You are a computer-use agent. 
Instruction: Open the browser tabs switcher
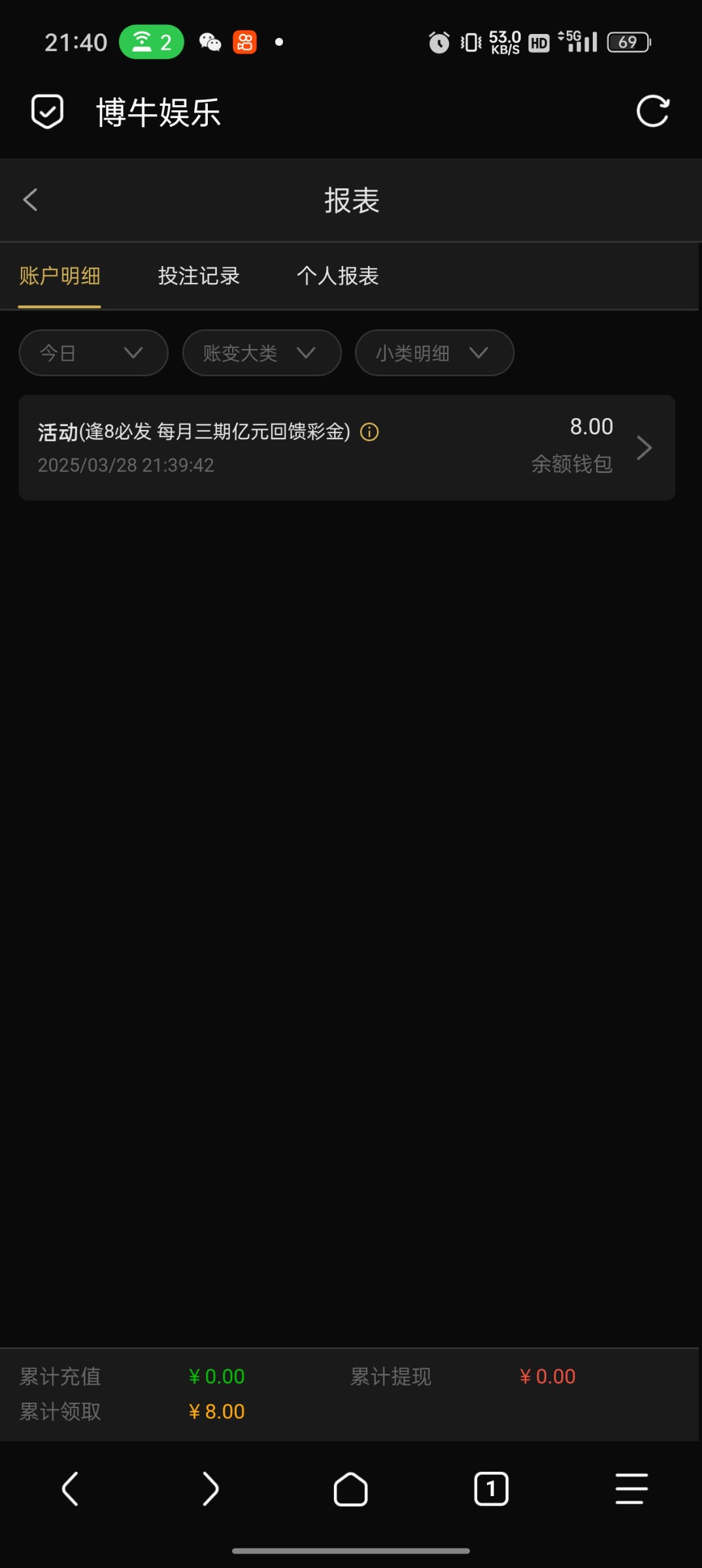[491, 1489]
